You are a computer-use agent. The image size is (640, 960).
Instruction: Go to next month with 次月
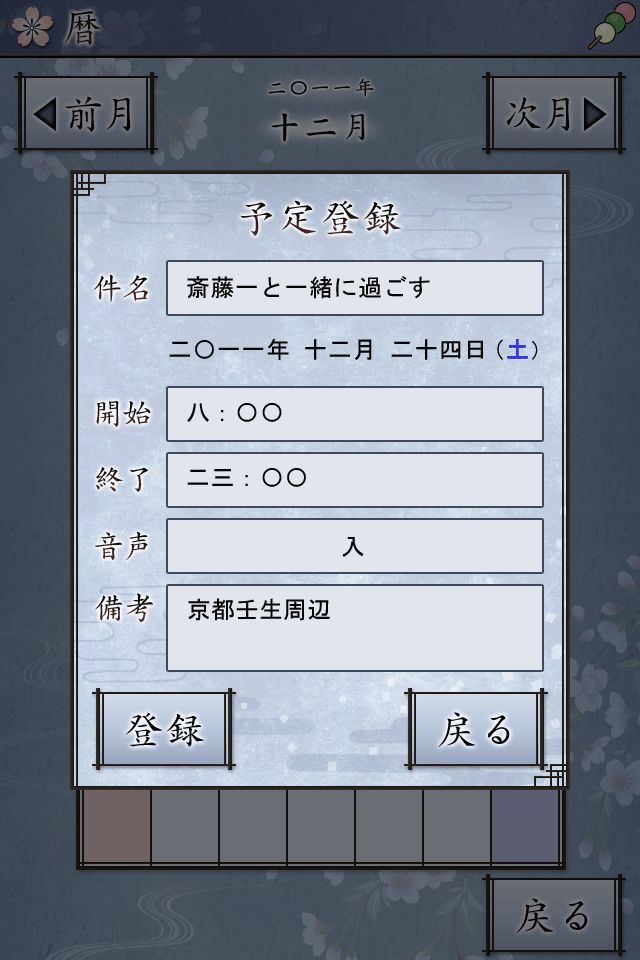[553, 113]
